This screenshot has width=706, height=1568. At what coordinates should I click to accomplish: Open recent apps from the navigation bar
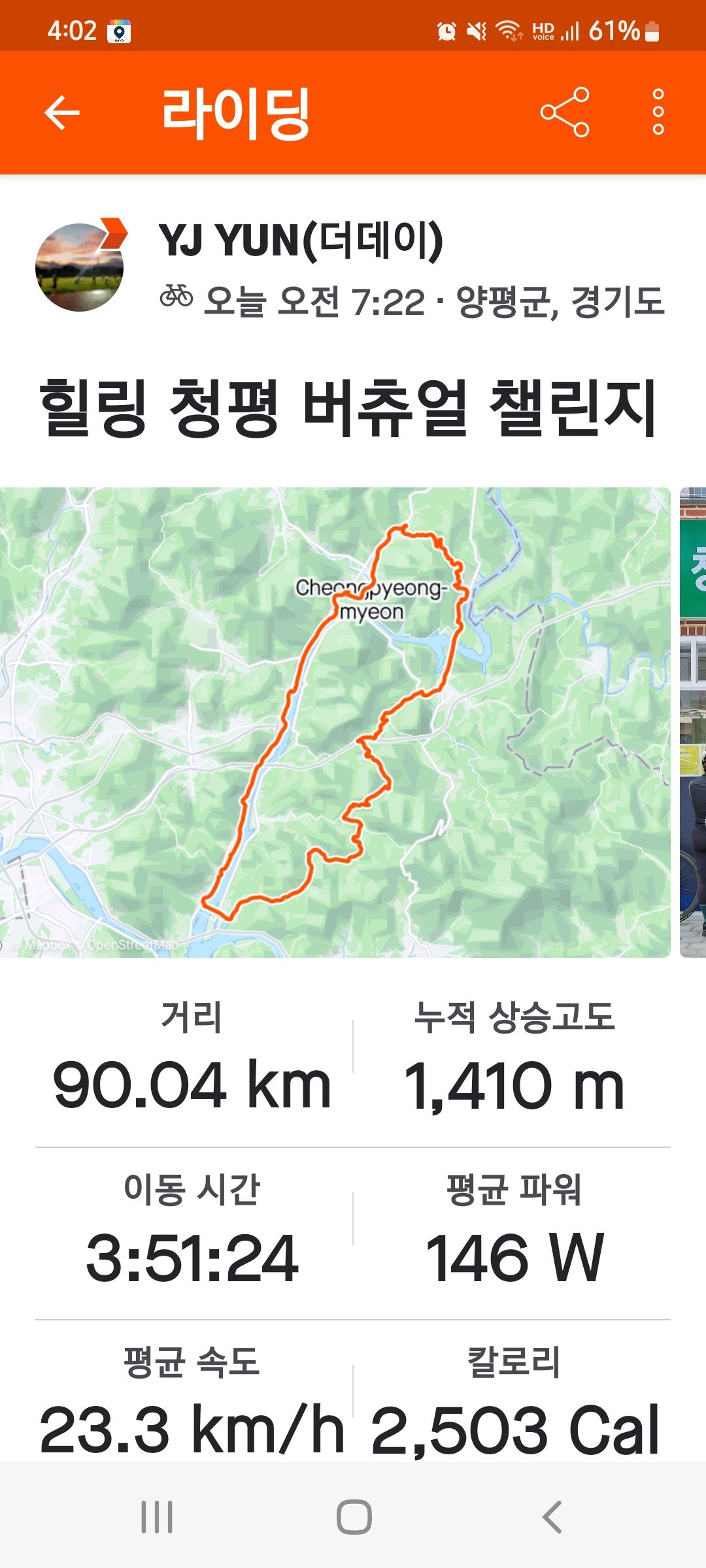point(157,1516)
